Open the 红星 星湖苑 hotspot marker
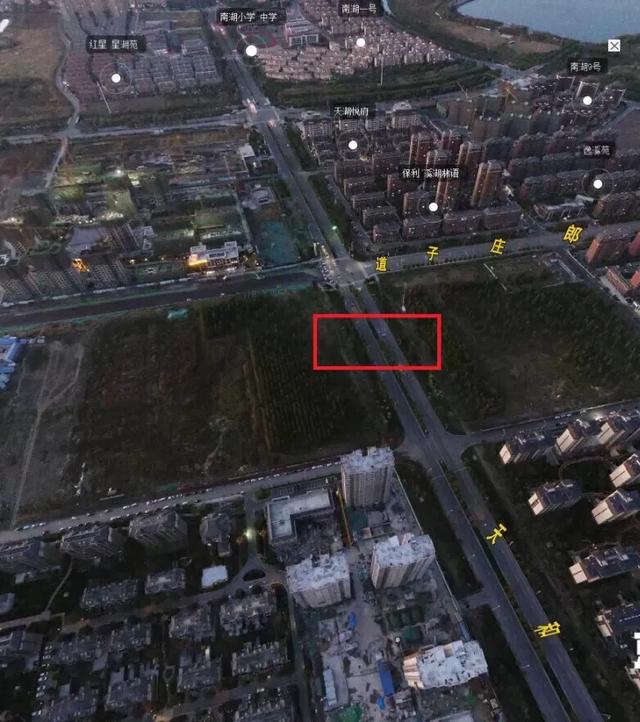The height and width of the screenshot is (722, 640). 116,77
